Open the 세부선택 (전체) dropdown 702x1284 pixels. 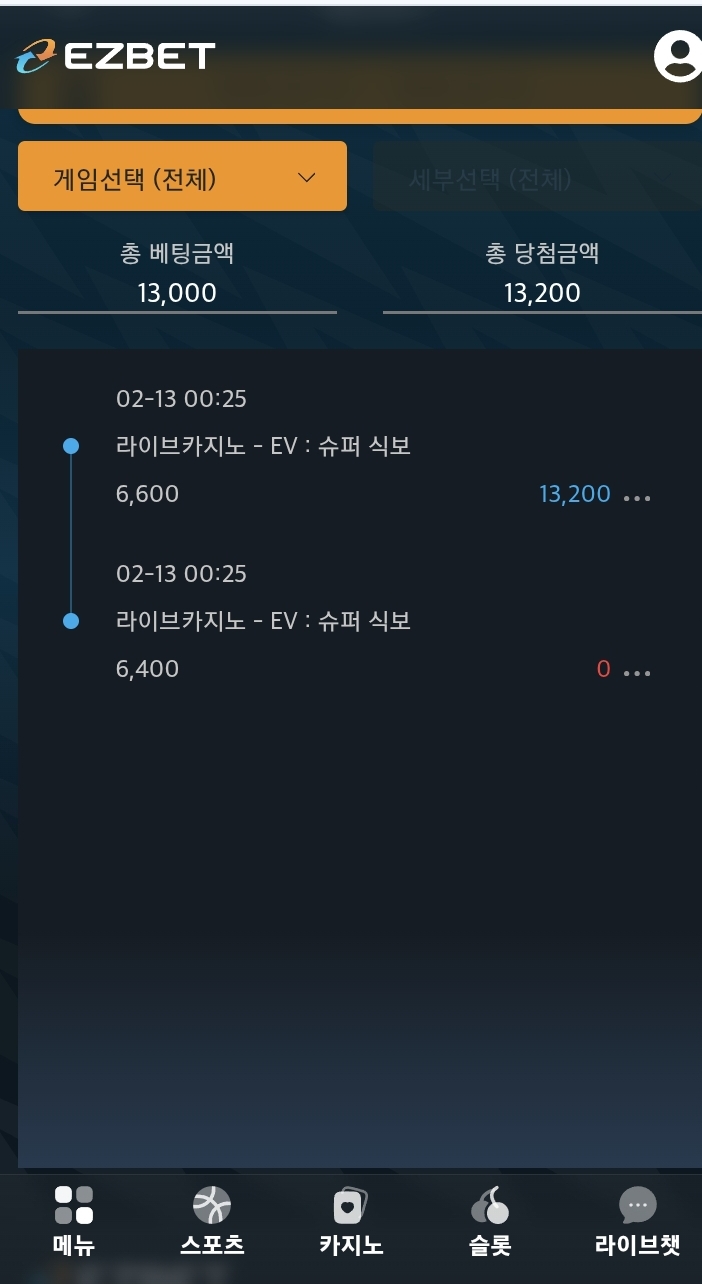pyautogui.click(x=536, y=179)
